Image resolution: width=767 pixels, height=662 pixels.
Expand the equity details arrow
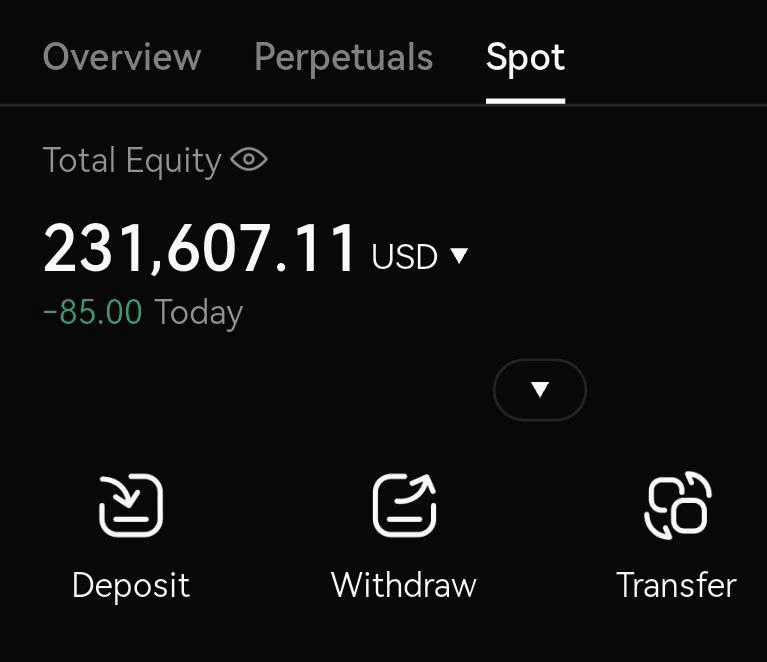(x=540, y=390)
